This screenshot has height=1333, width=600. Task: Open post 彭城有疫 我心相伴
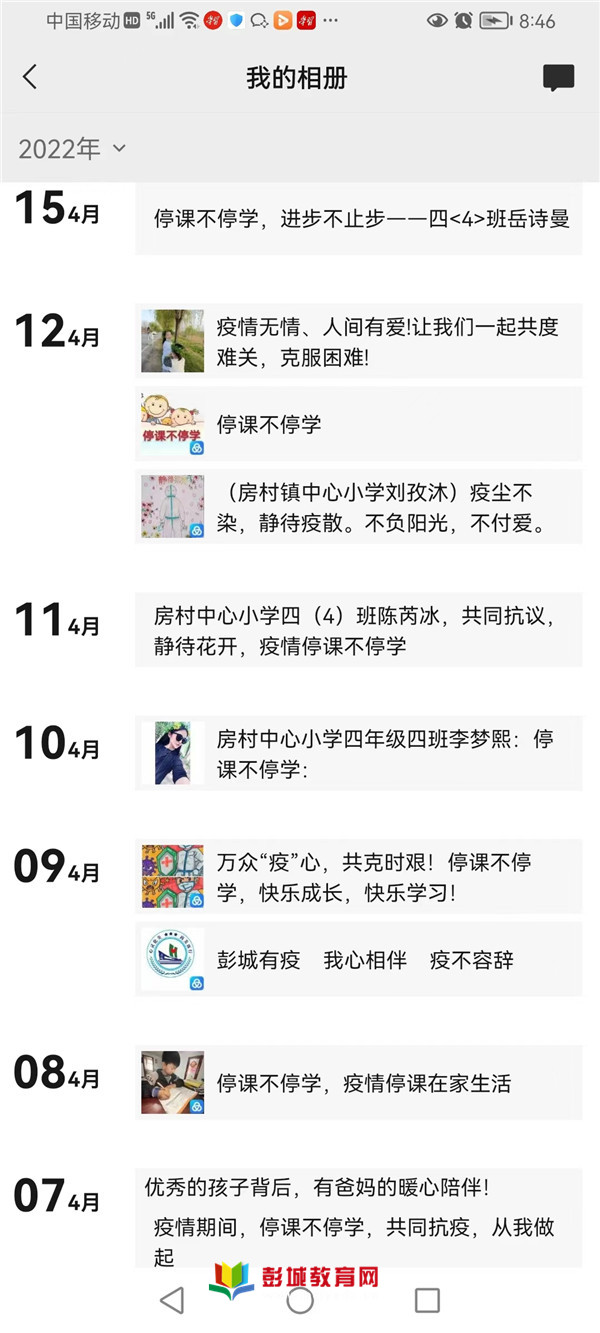[360, 960]
